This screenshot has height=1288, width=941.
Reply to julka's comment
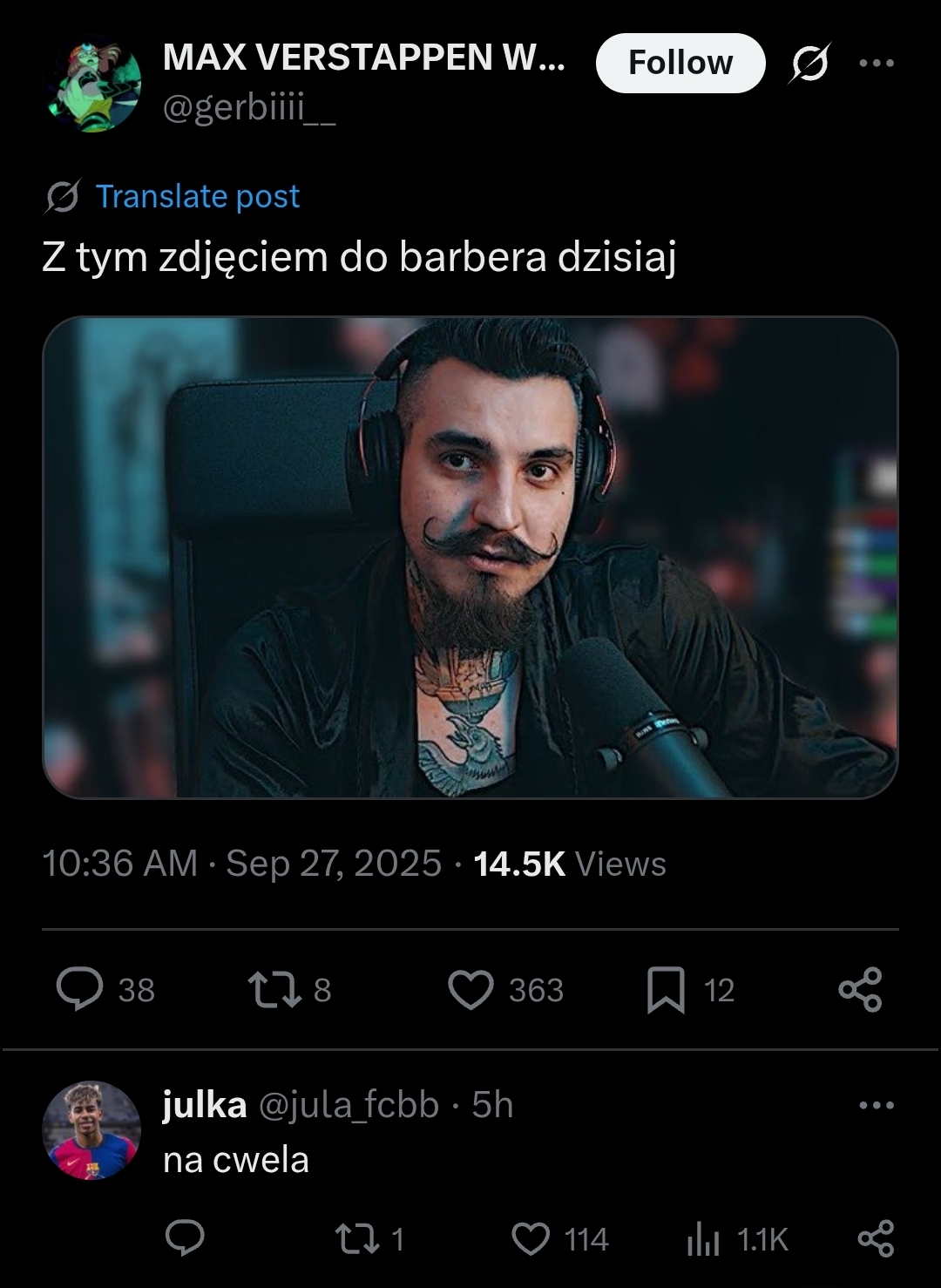pos(185,1239)
